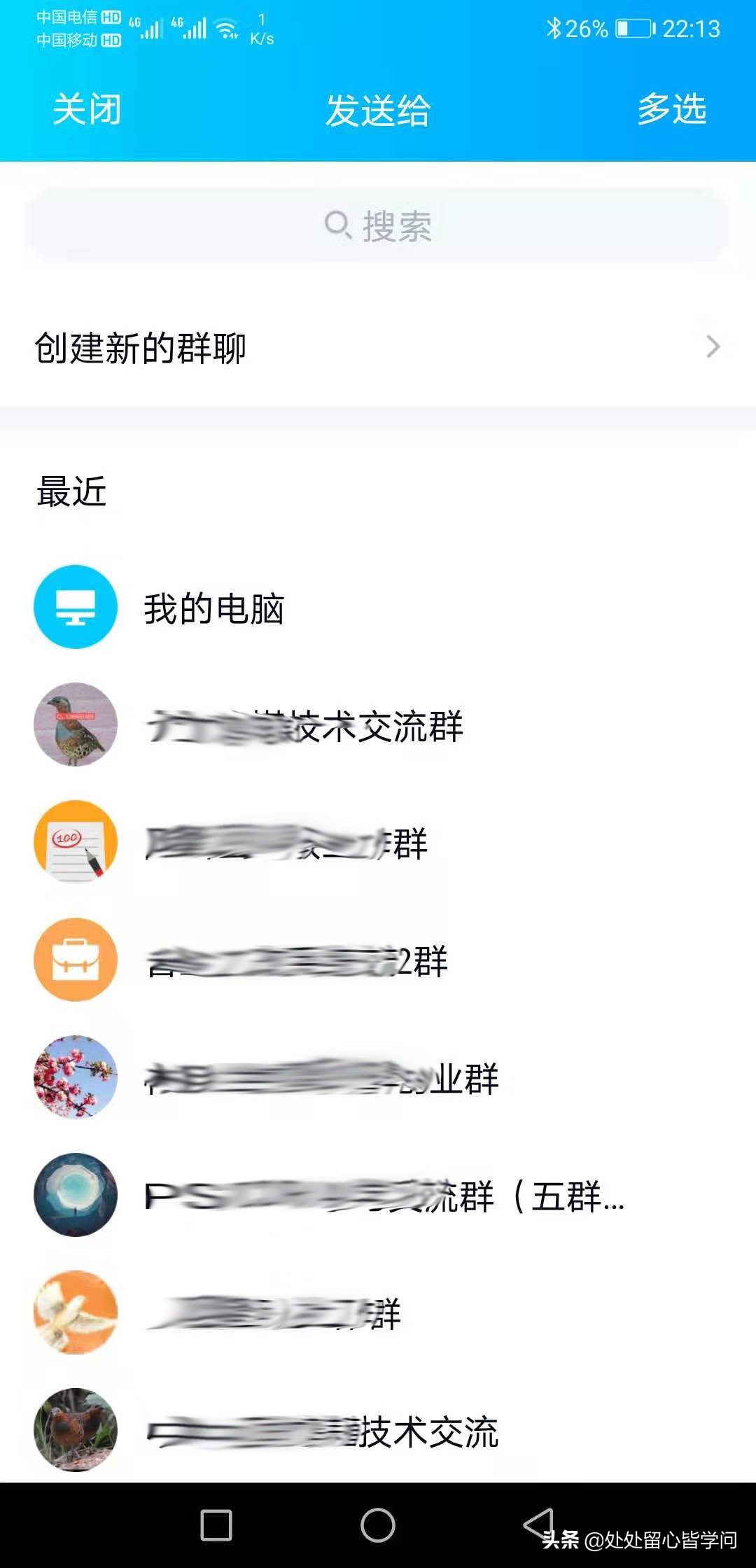
Task: Select the cherry blossom group avatar
Action: (75, 1077)
